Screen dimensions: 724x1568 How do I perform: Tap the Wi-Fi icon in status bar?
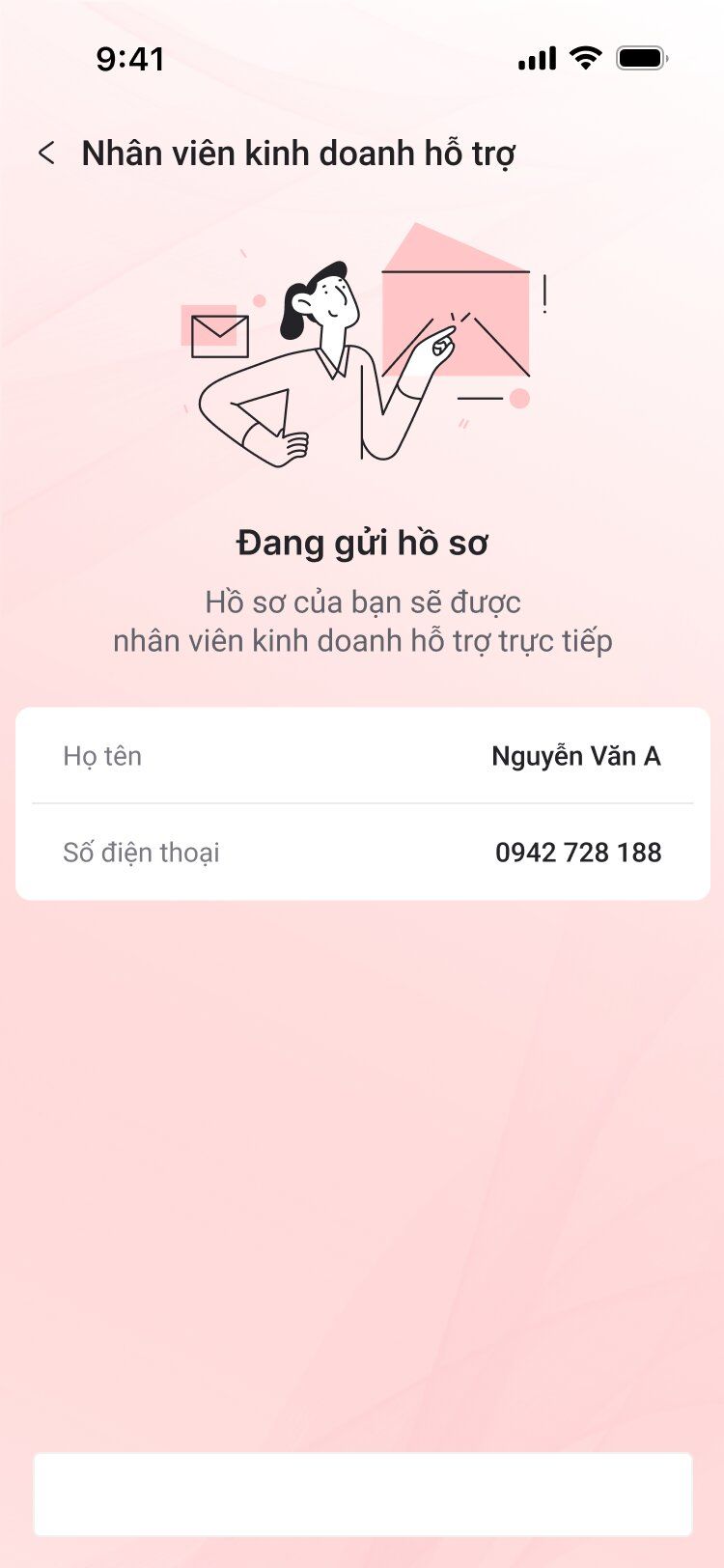click(x=584, y=58)
